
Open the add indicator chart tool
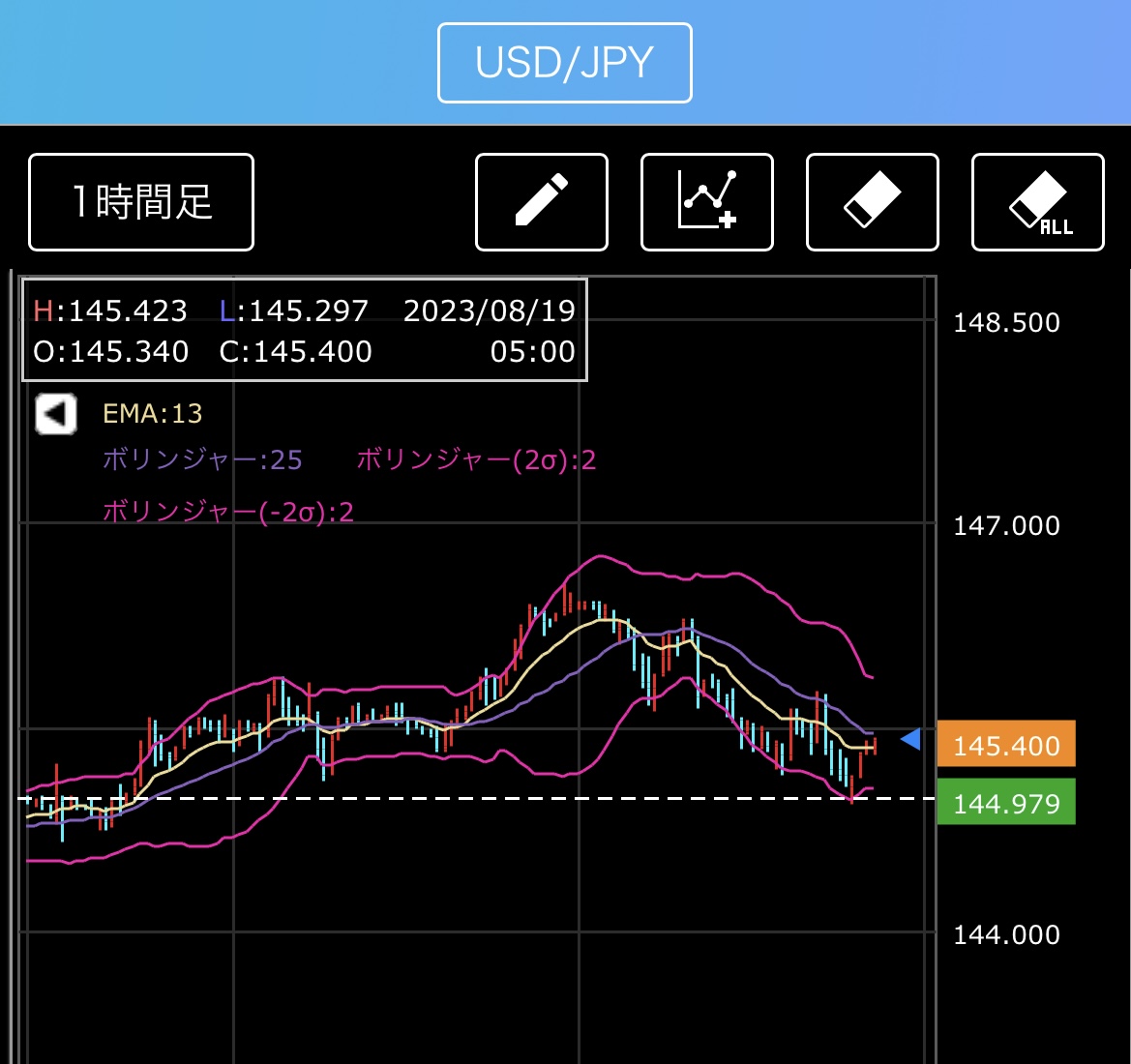coord(707,202)
